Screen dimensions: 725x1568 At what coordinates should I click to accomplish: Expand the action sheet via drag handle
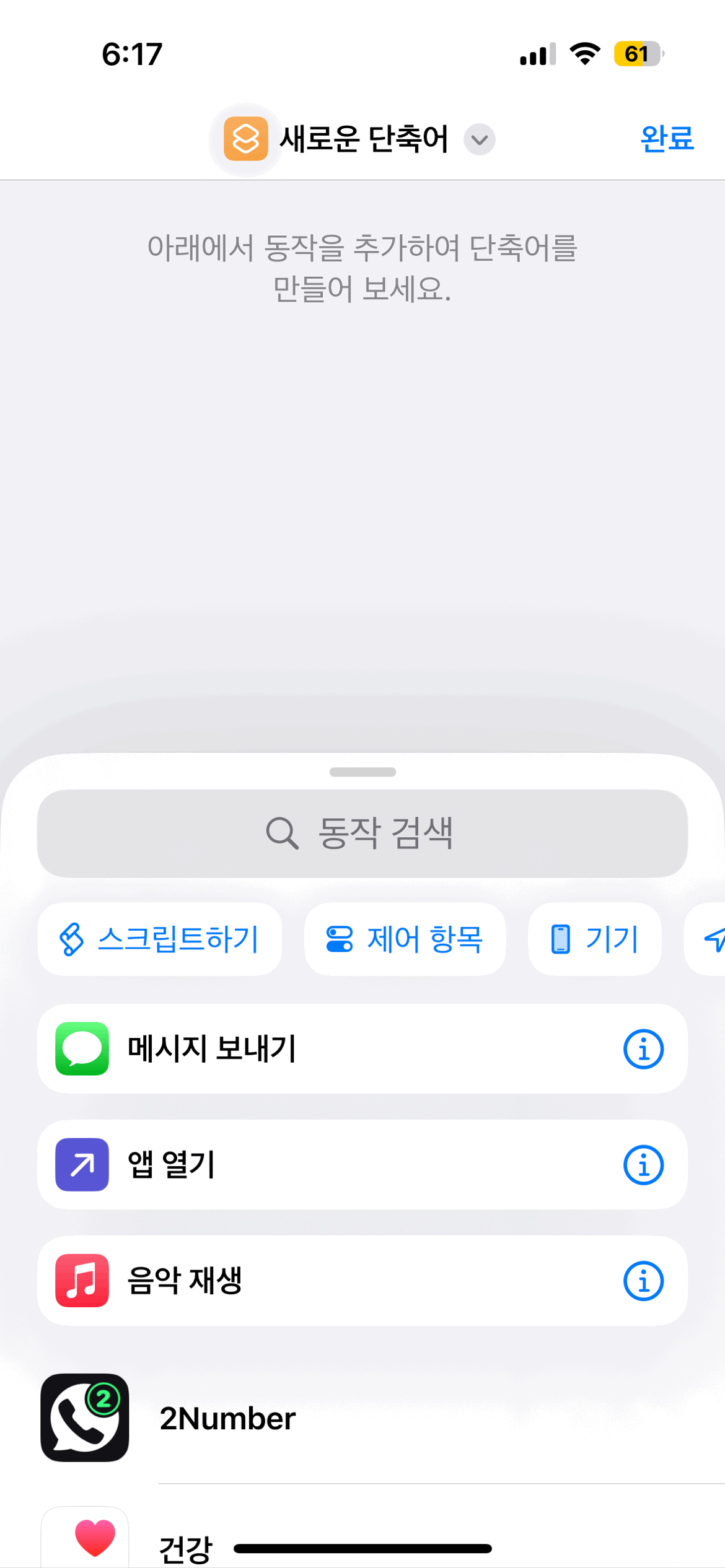(x=362, y=772)
